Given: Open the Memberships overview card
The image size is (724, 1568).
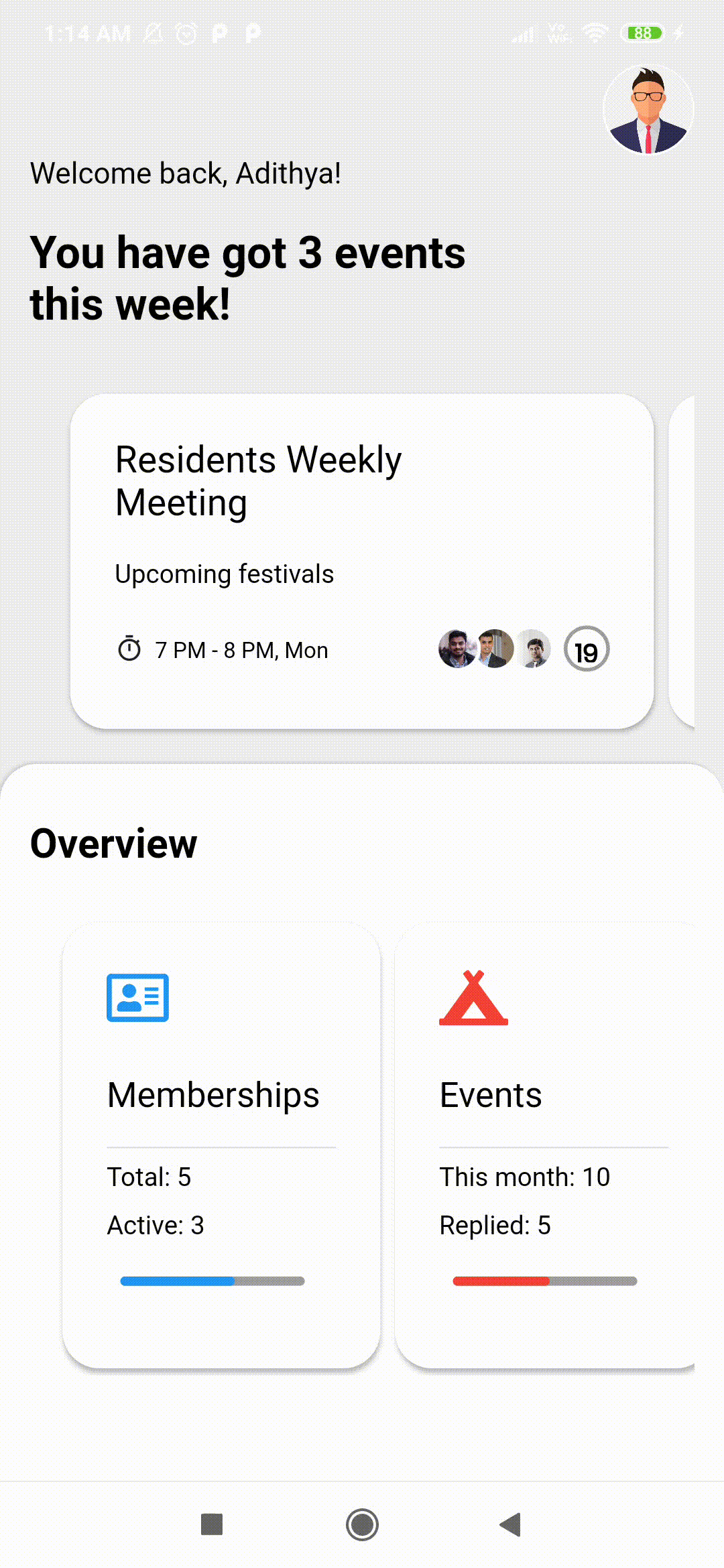Looking at the screenshot, I should coord(221,1145).
